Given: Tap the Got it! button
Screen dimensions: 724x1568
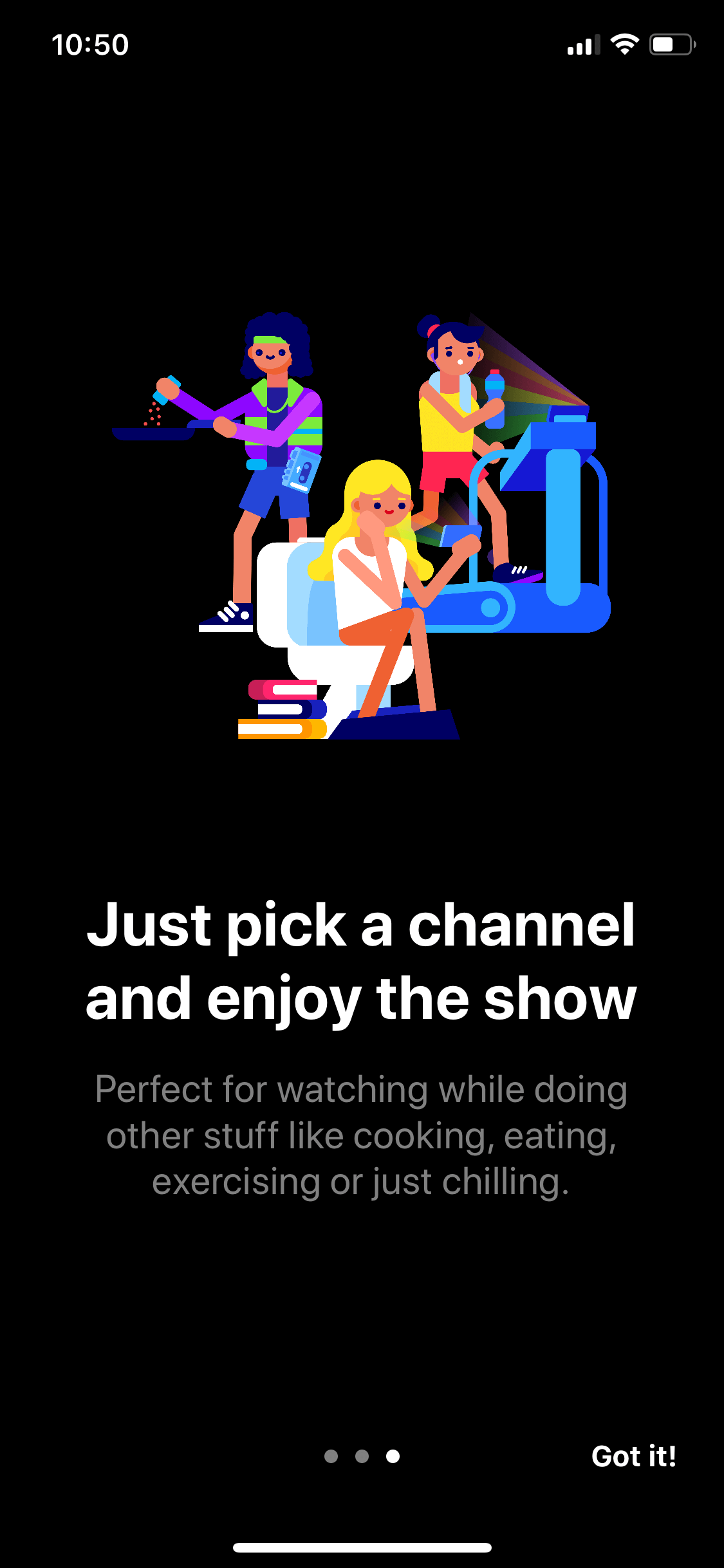Looking at the screenshot, I should [x=634, y=1456].
